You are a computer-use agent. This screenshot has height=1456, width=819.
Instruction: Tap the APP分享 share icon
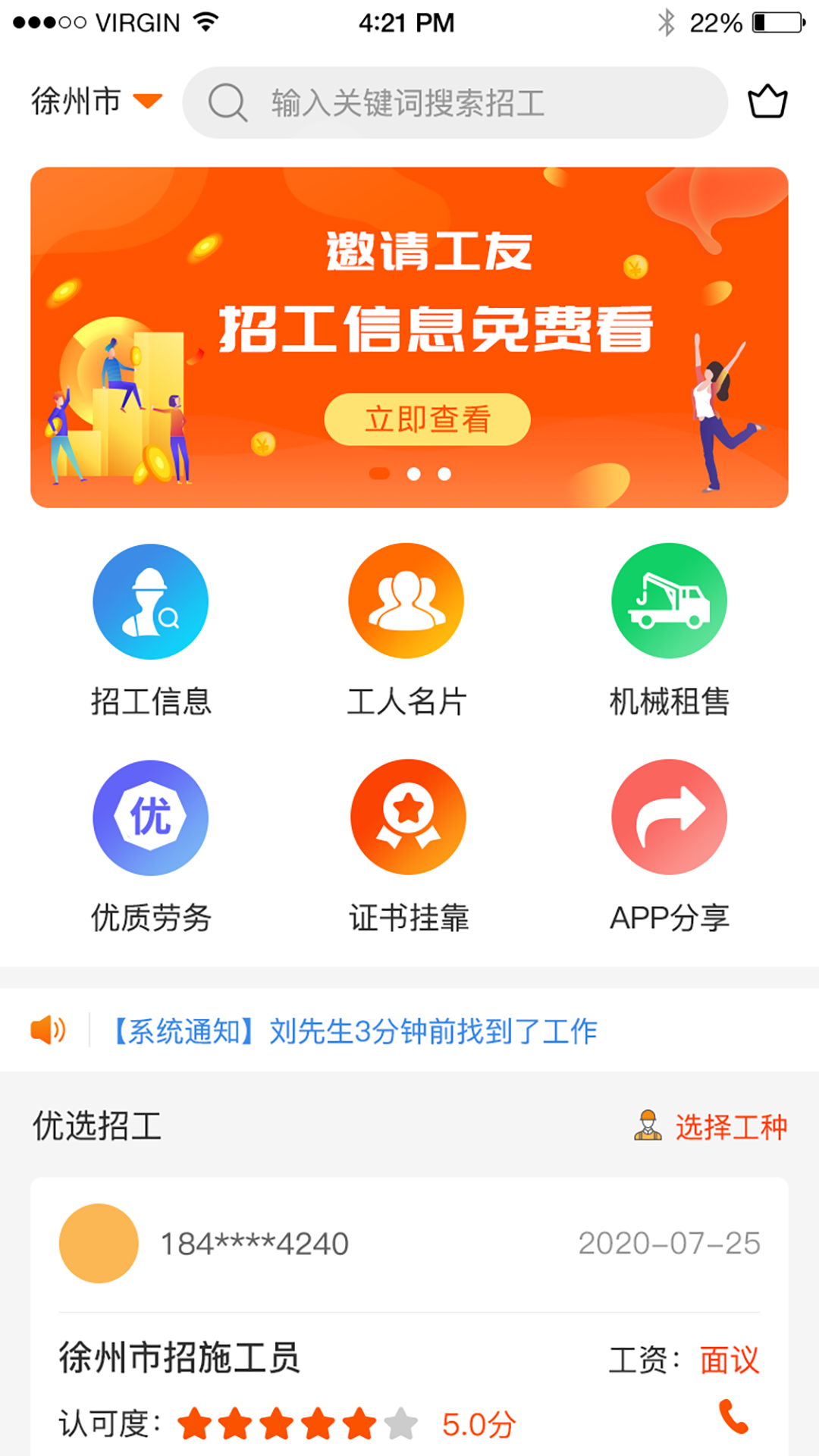point(667,817)
